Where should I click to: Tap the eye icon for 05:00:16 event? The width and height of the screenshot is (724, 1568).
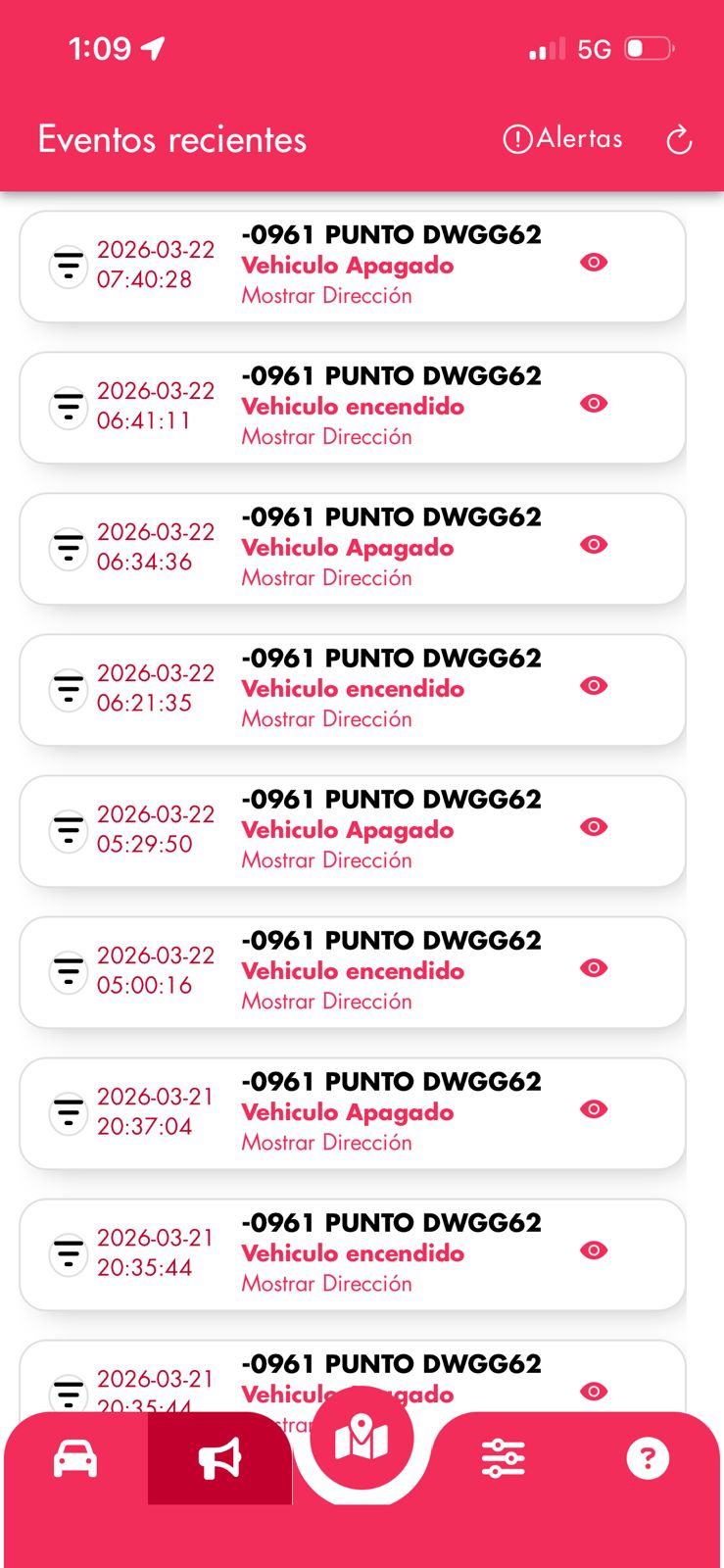[594, 968]
